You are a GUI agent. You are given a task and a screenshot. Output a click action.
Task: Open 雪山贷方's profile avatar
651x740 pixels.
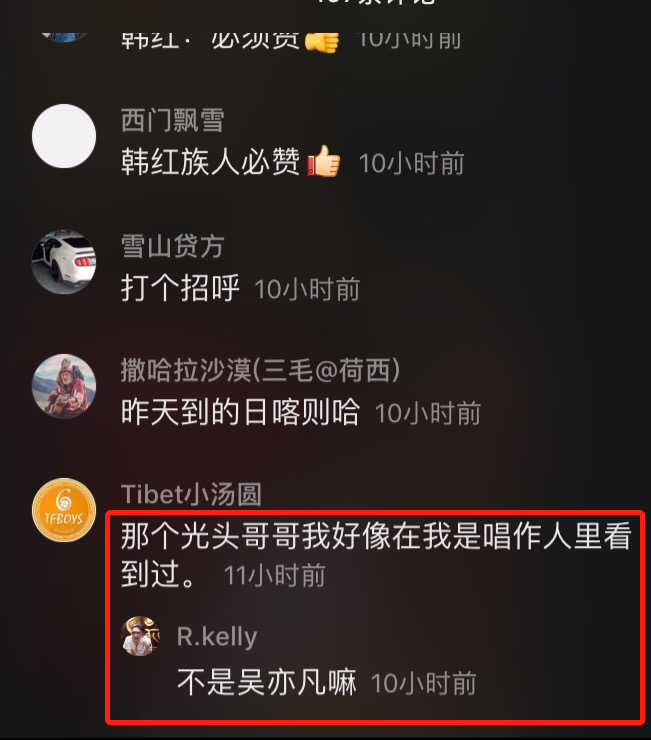click(x=64, y=260)
